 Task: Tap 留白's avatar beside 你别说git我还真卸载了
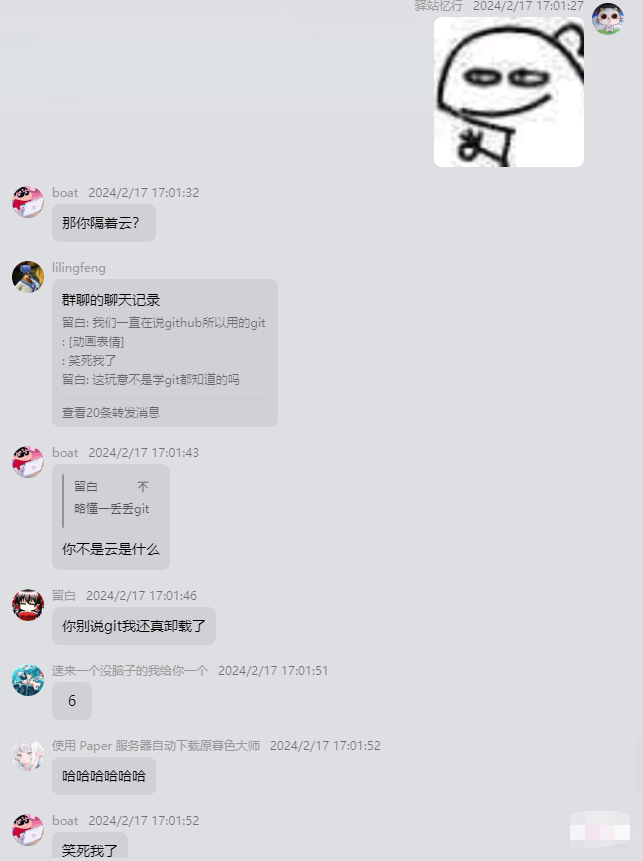coord(28,605)
